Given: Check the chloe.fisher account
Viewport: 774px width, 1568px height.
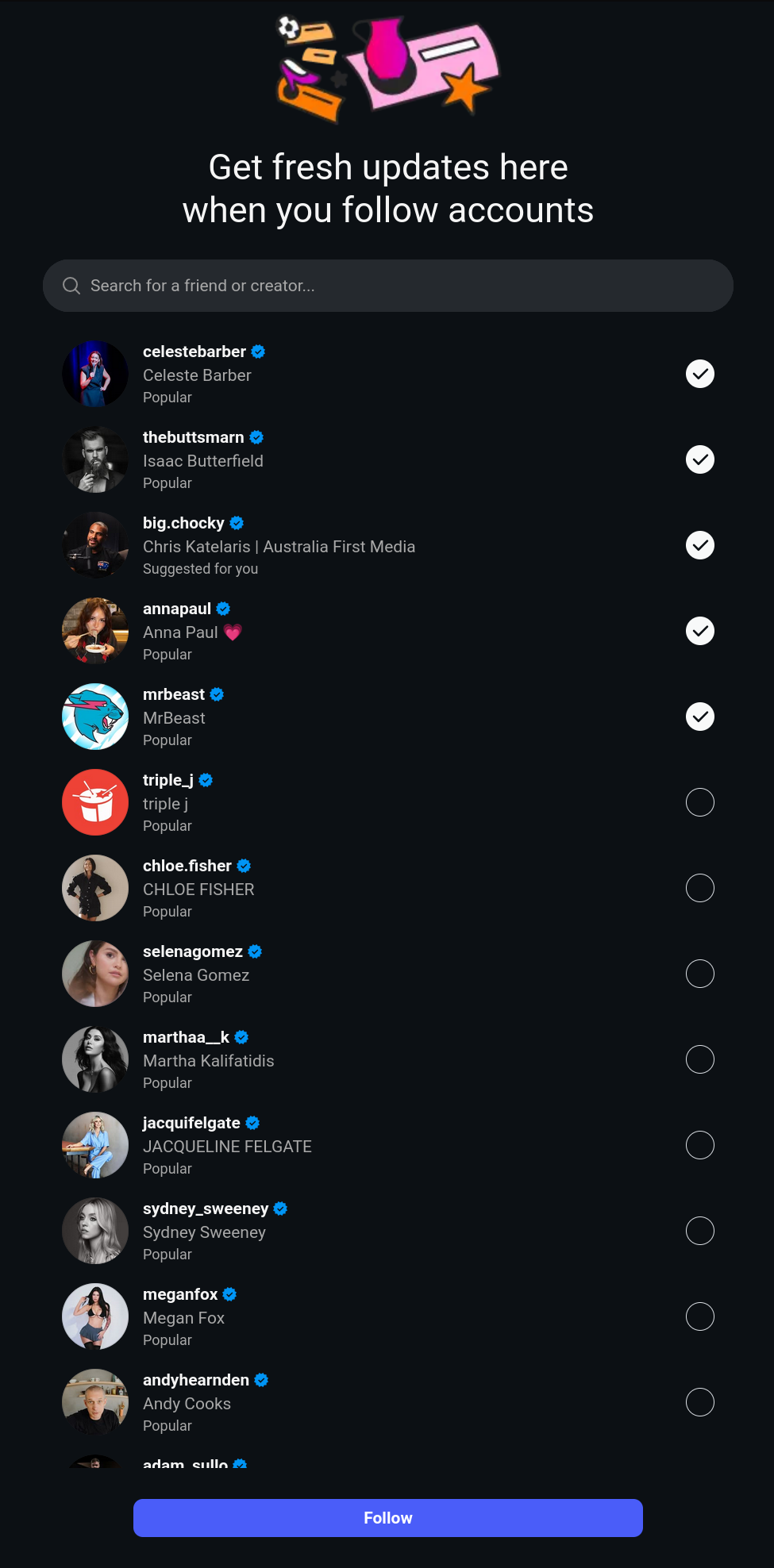Looking at the screenshot, I should click(699, 888).
